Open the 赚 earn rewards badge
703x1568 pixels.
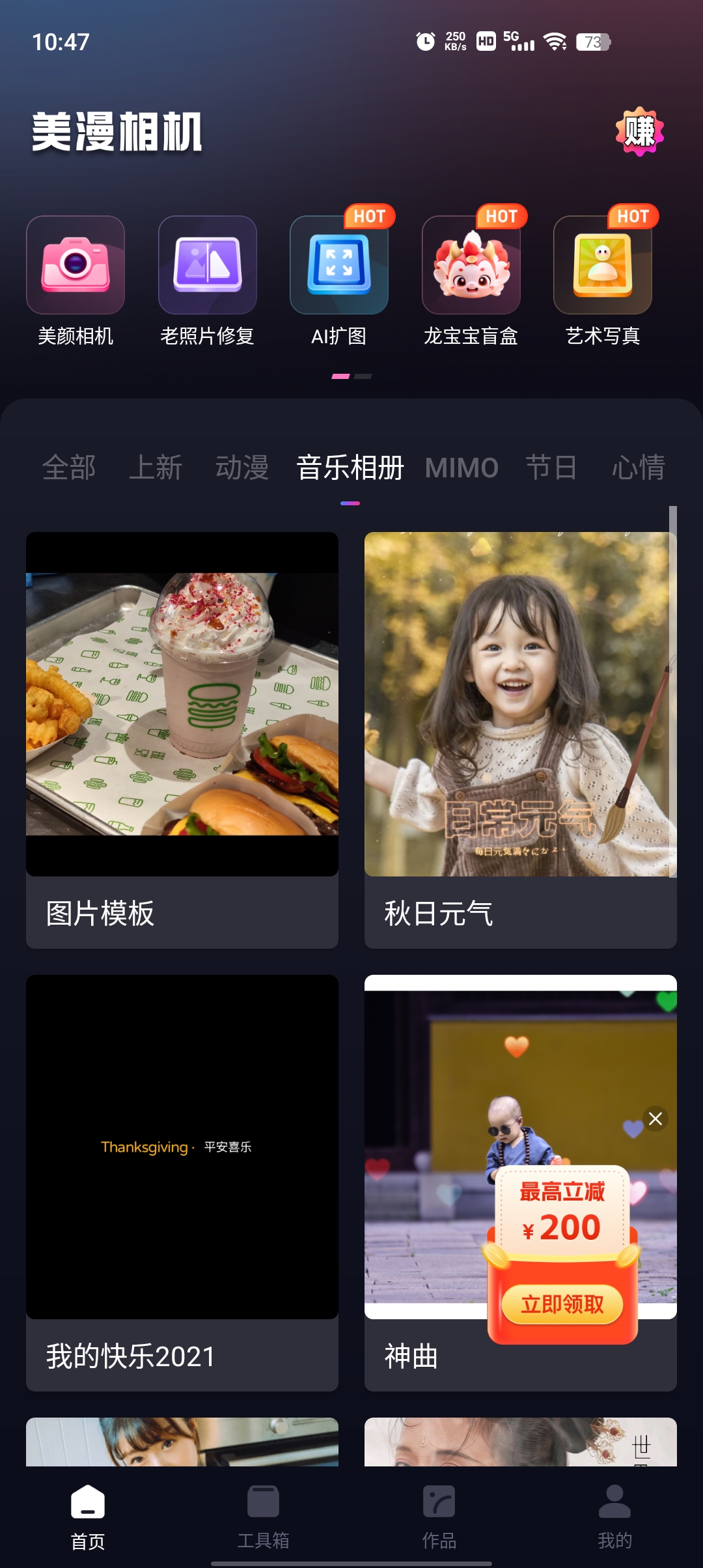639,132
